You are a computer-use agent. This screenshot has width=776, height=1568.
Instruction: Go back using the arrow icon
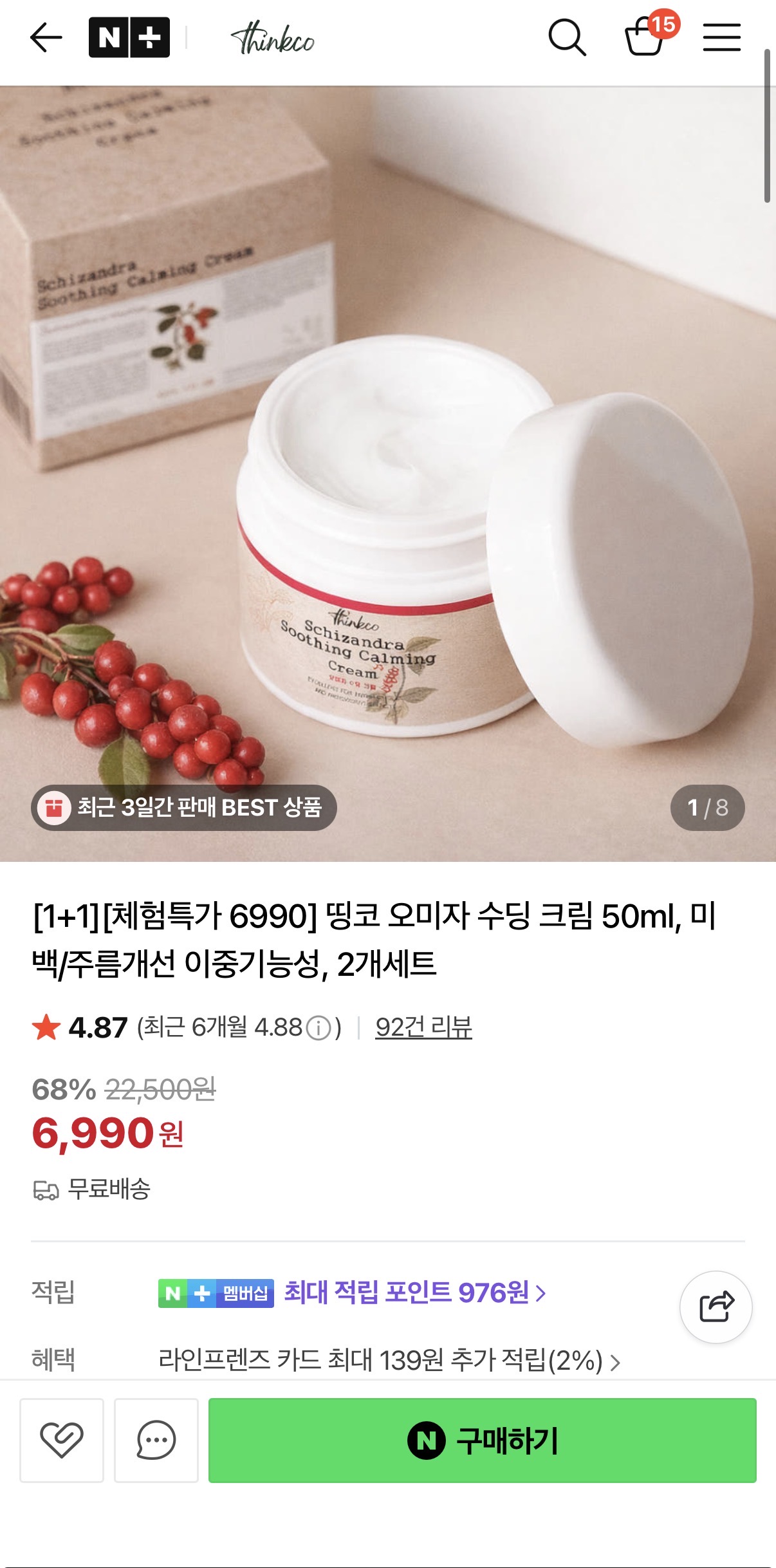pyautogui.click(x=46, y=38)
